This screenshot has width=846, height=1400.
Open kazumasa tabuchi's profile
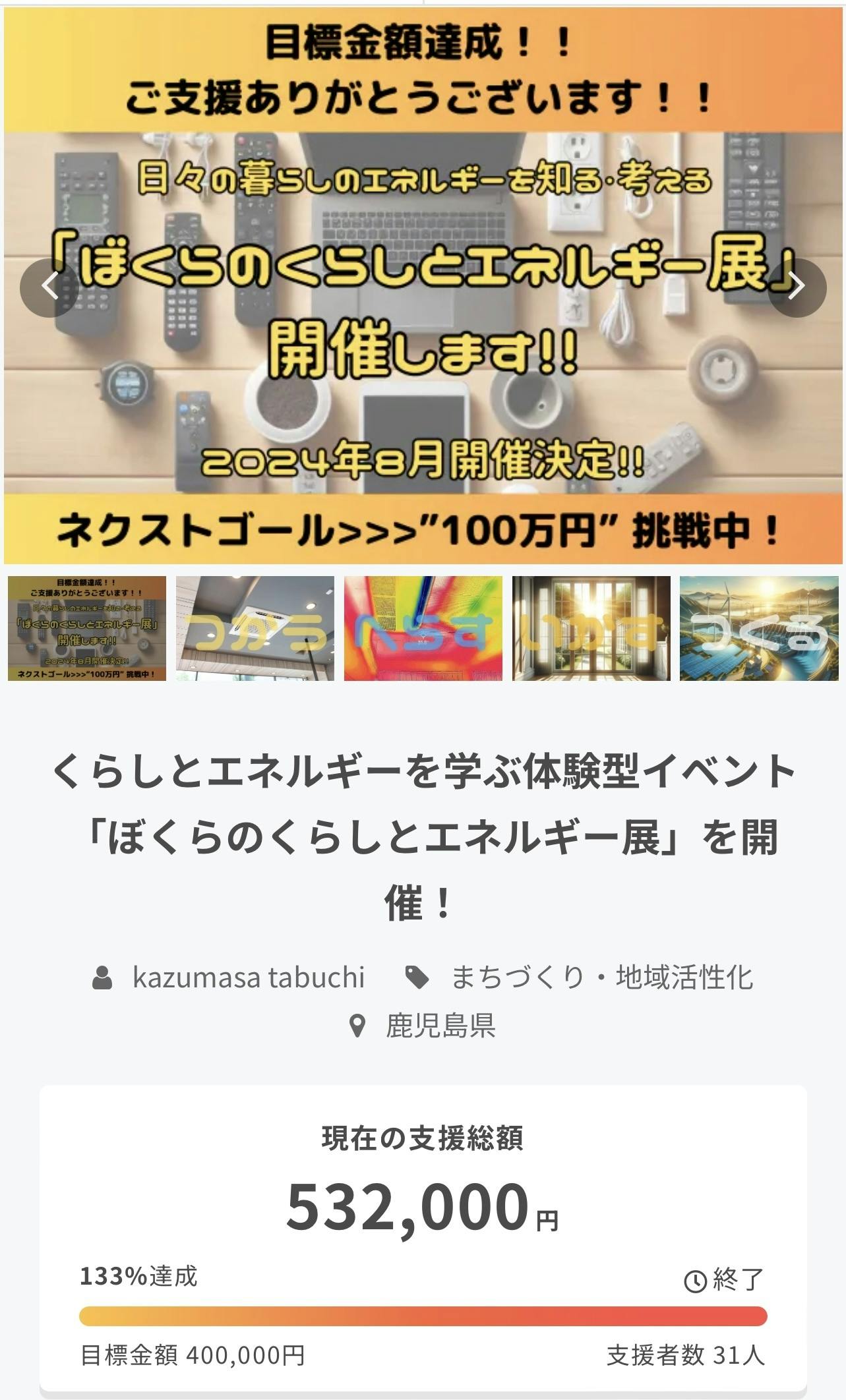pyautogui.click(x=248, y=977)
